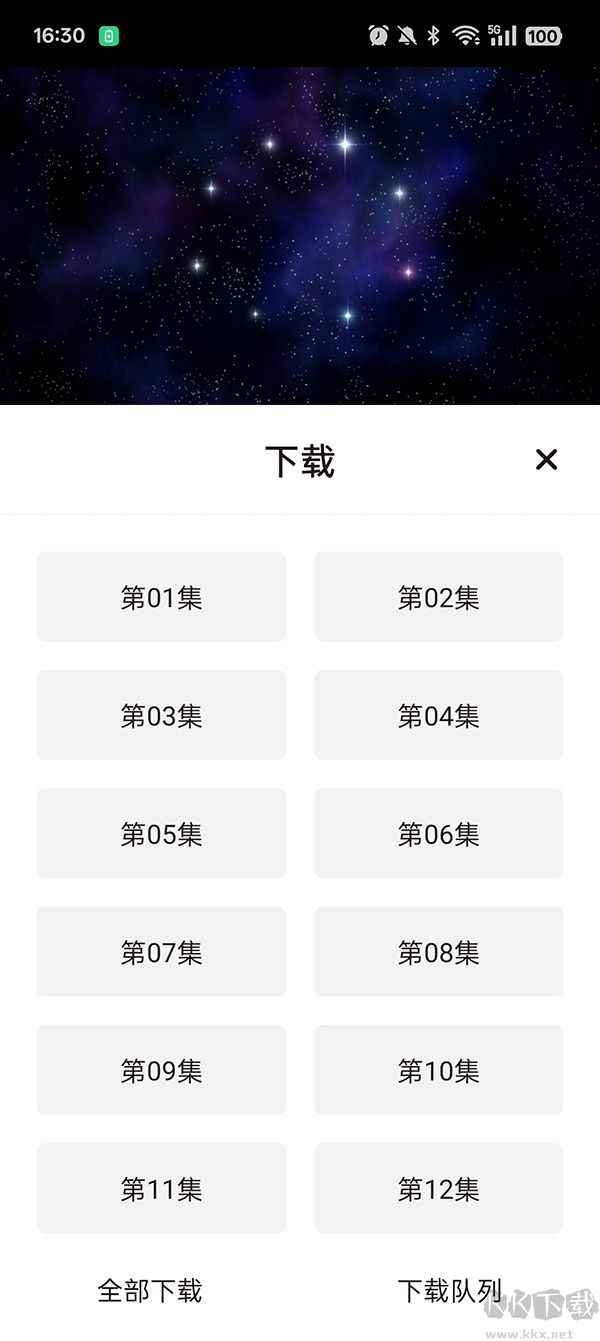Screen dimensions: 600x1341
Task: Select the 第05集 episode
Action: click(161, 834)
